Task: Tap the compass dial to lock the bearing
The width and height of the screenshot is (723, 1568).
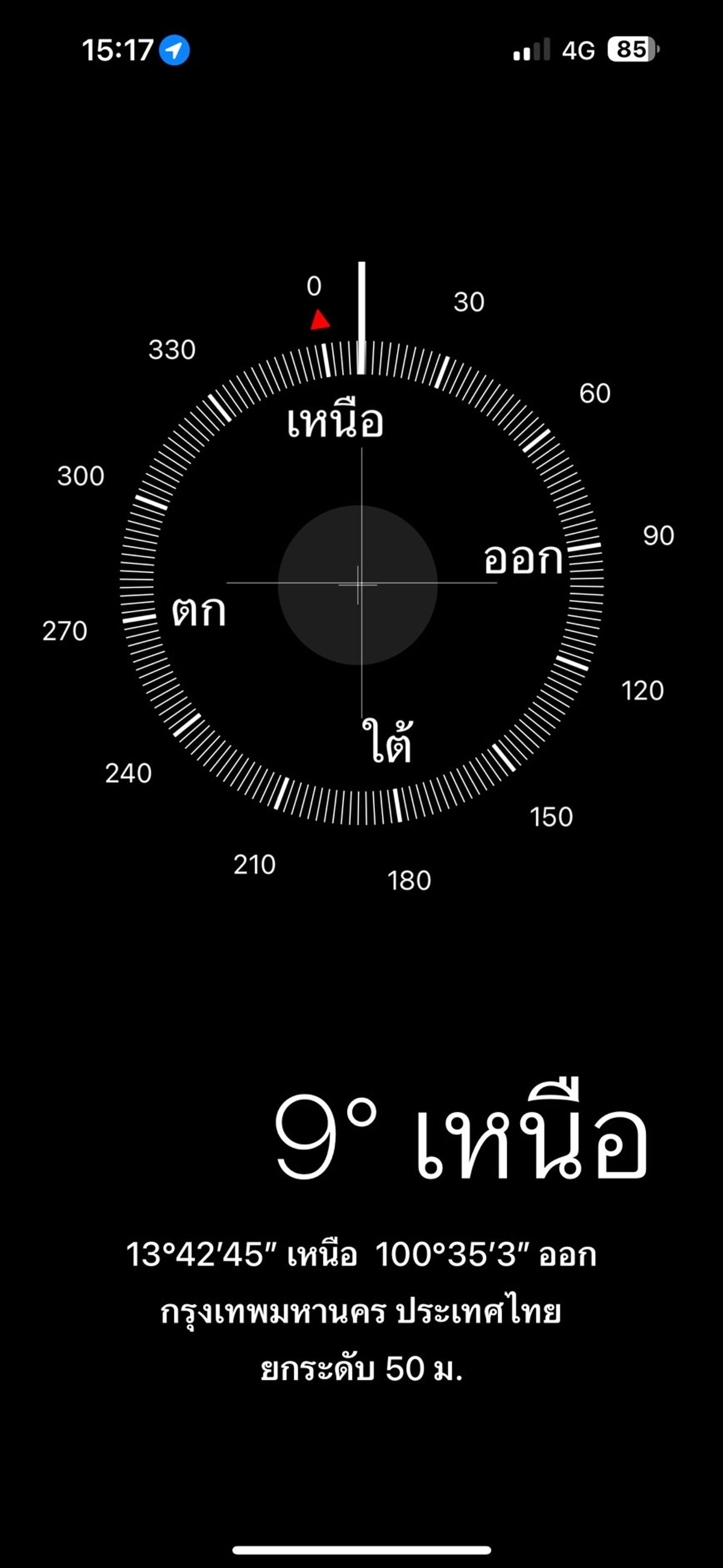Action: point(361,583)
